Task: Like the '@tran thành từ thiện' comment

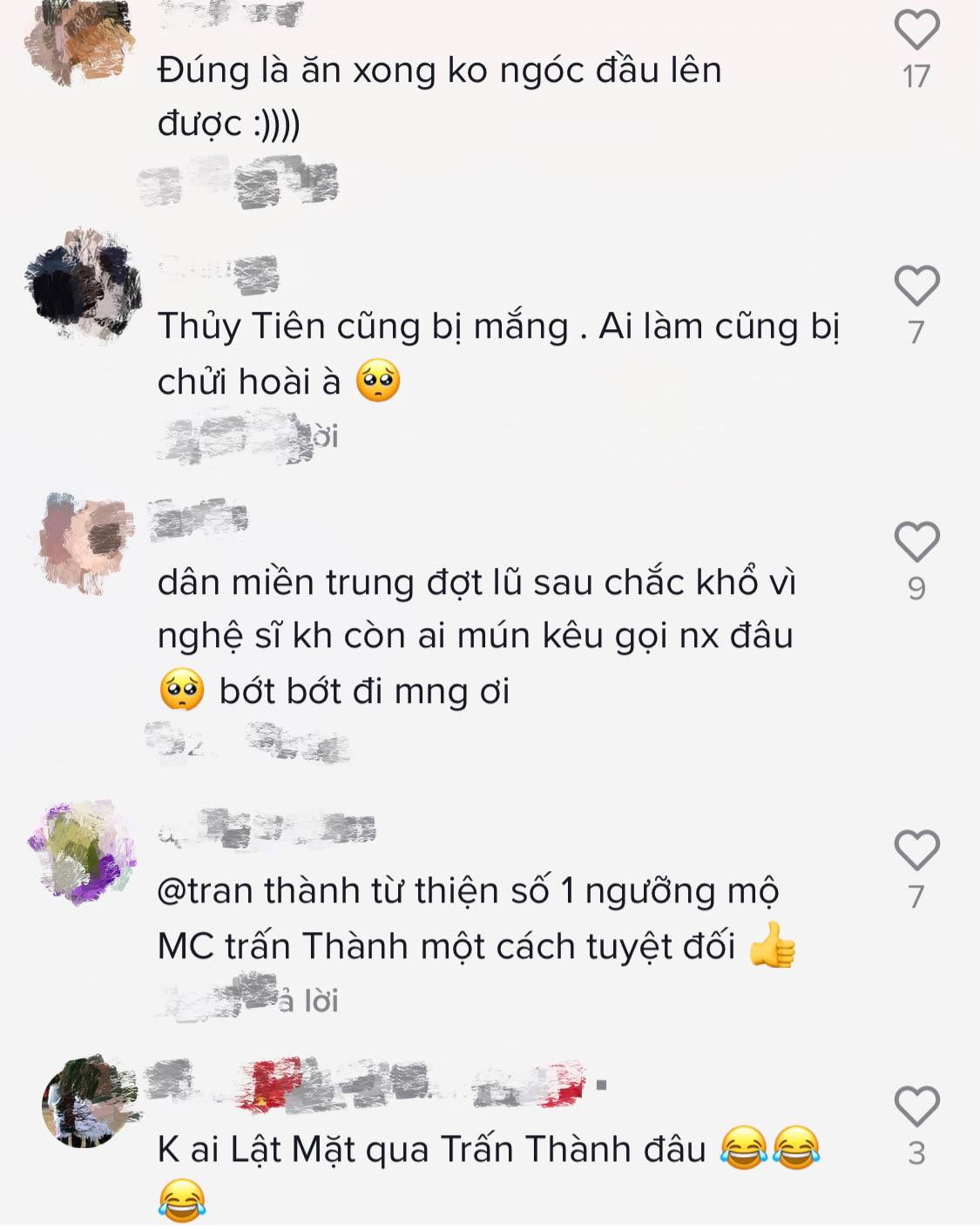Action: (x=916, y=850)
